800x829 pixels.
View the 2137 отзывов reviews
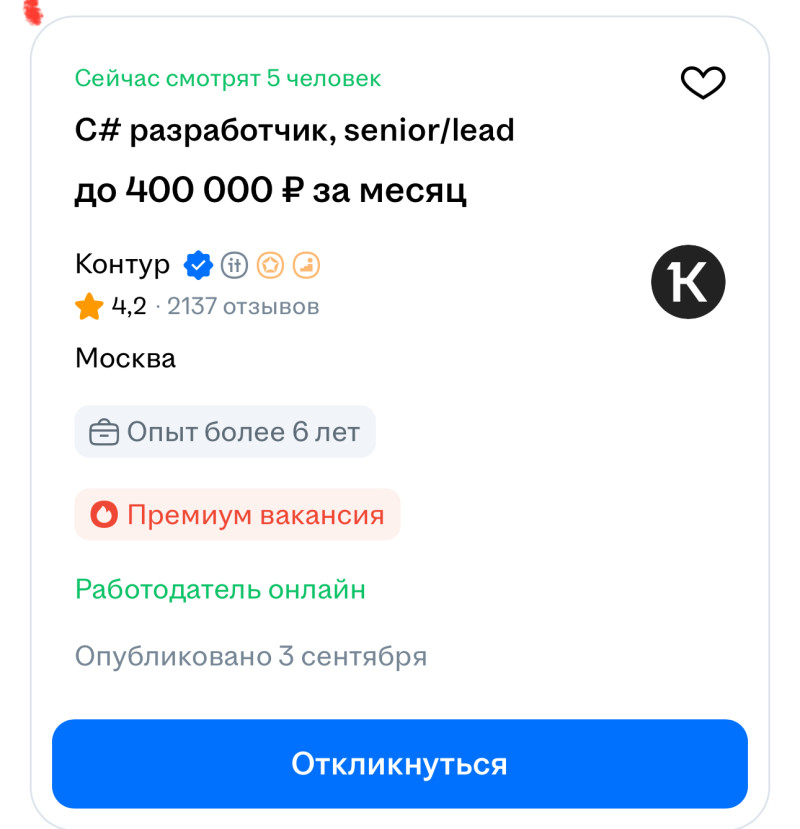click(x=243, y=306)
